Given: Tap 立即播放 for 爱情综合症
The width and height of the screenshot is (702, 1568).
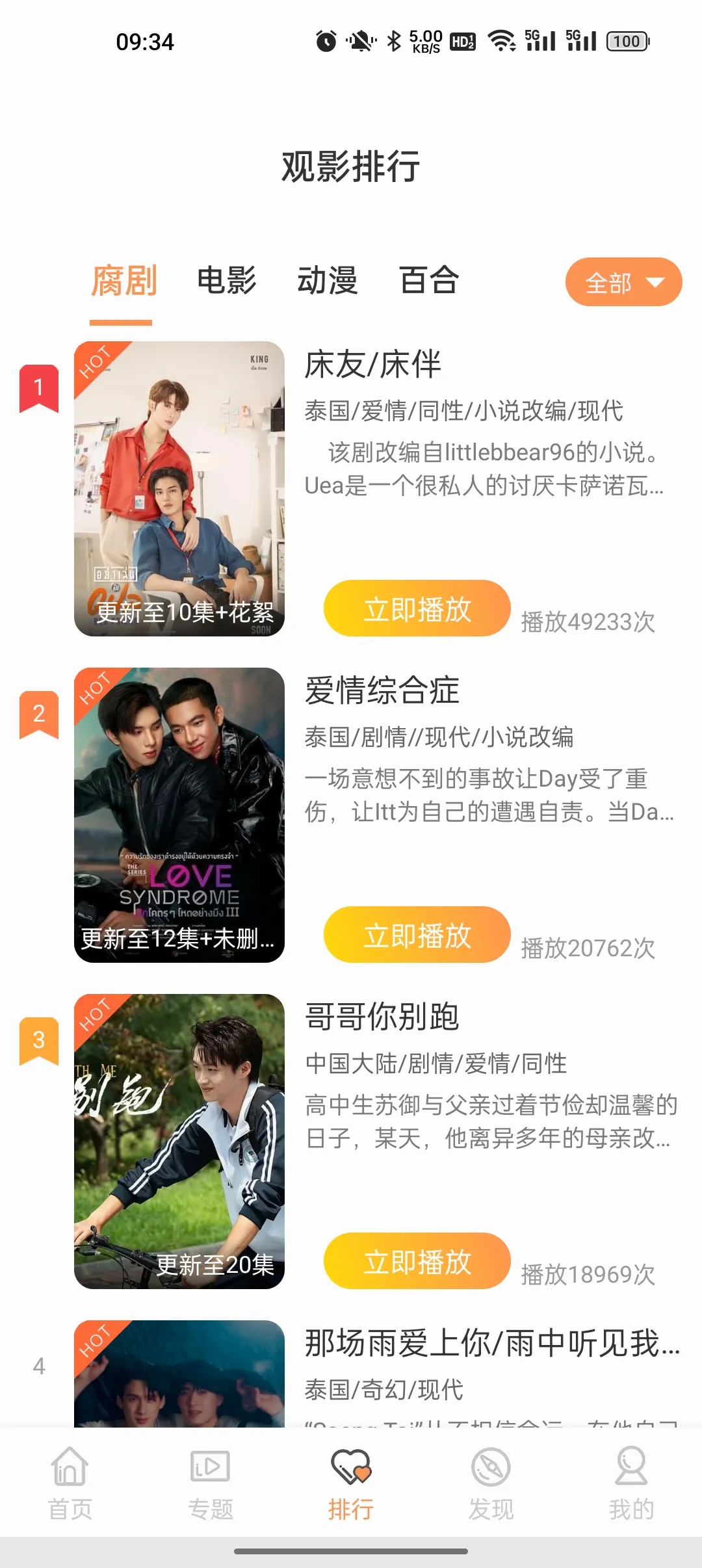Looking at the screenshot, I should click(417, 935).
